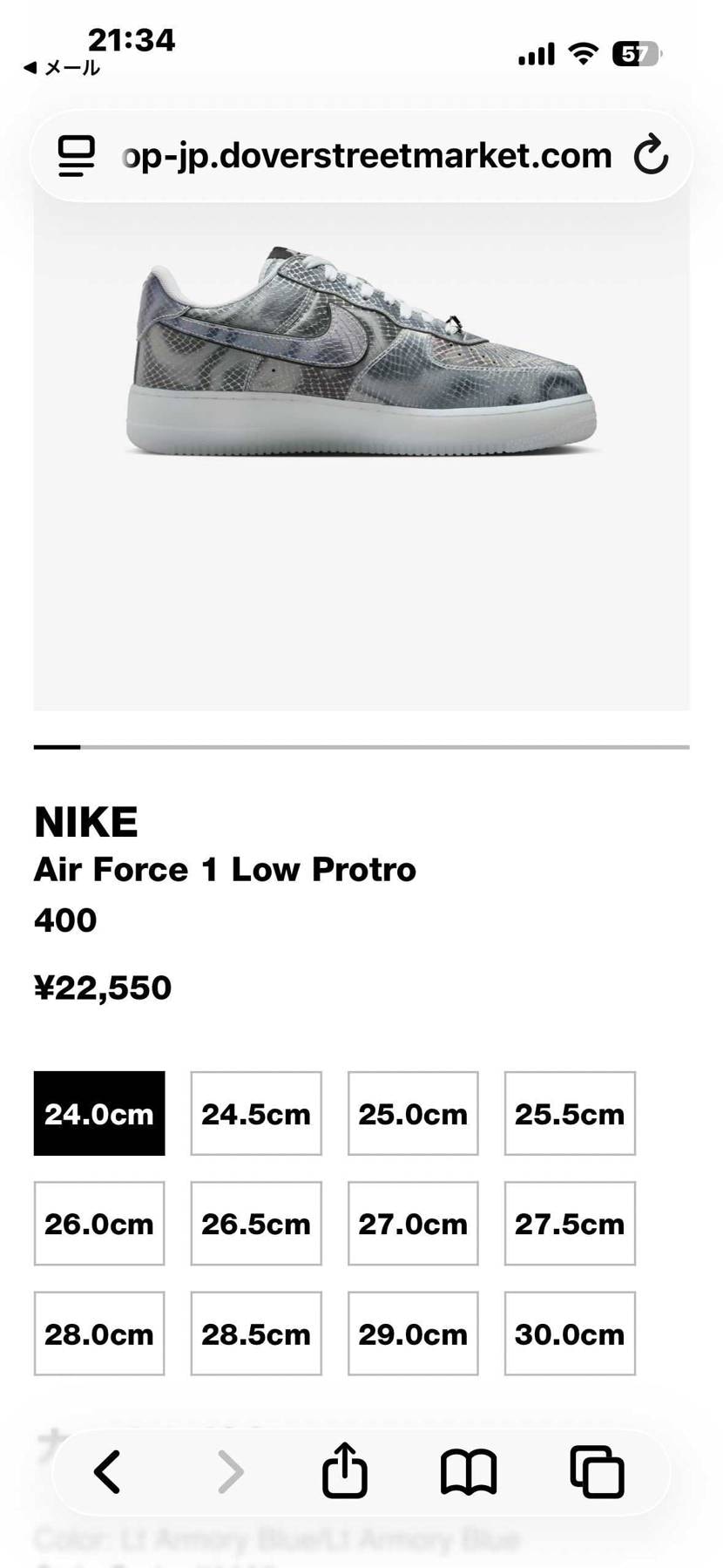
Task: Pick the 25.5cm size option
Action: (x=570, y=1114)
